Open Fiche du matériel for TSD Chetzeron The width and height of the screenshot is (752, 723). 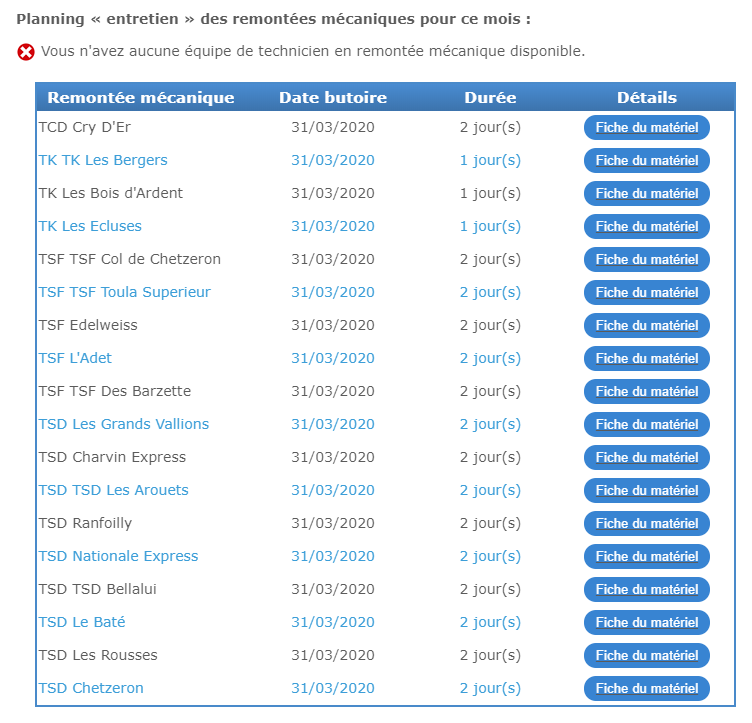point(646,688)
